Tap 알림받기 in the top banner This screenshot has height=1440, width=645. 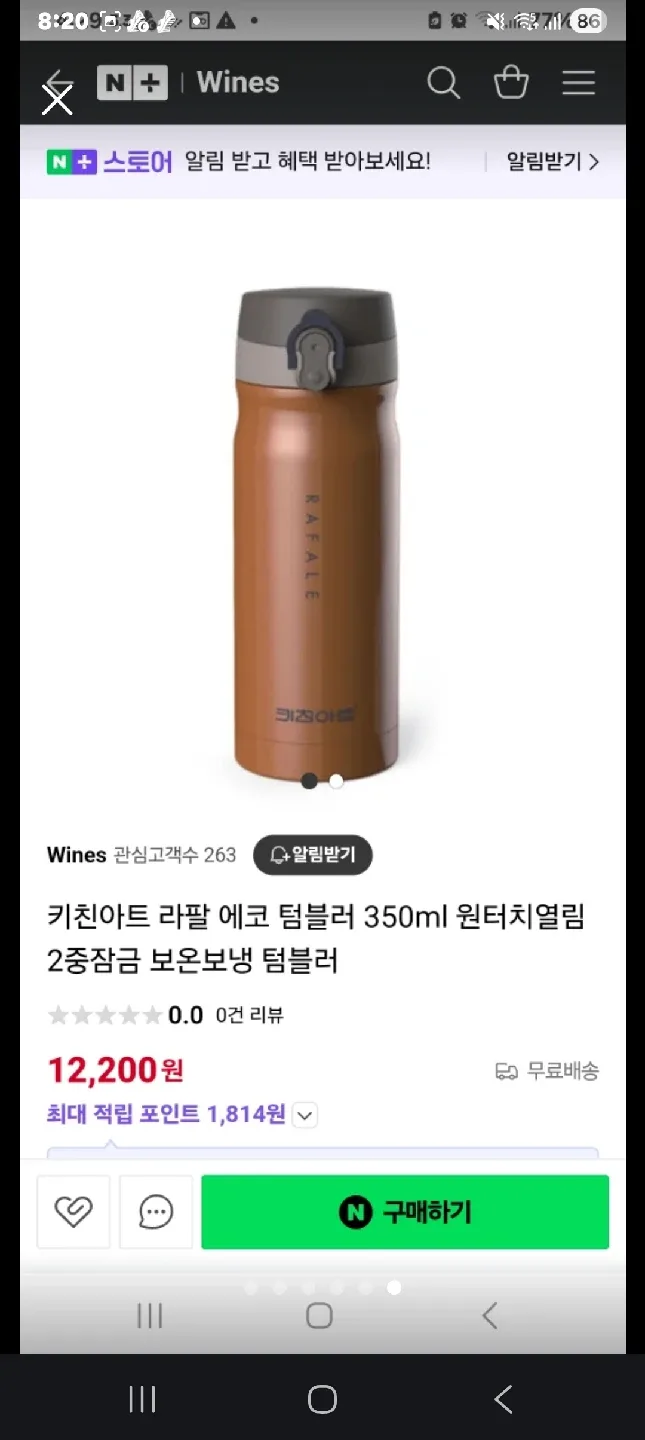pos(552,161)
